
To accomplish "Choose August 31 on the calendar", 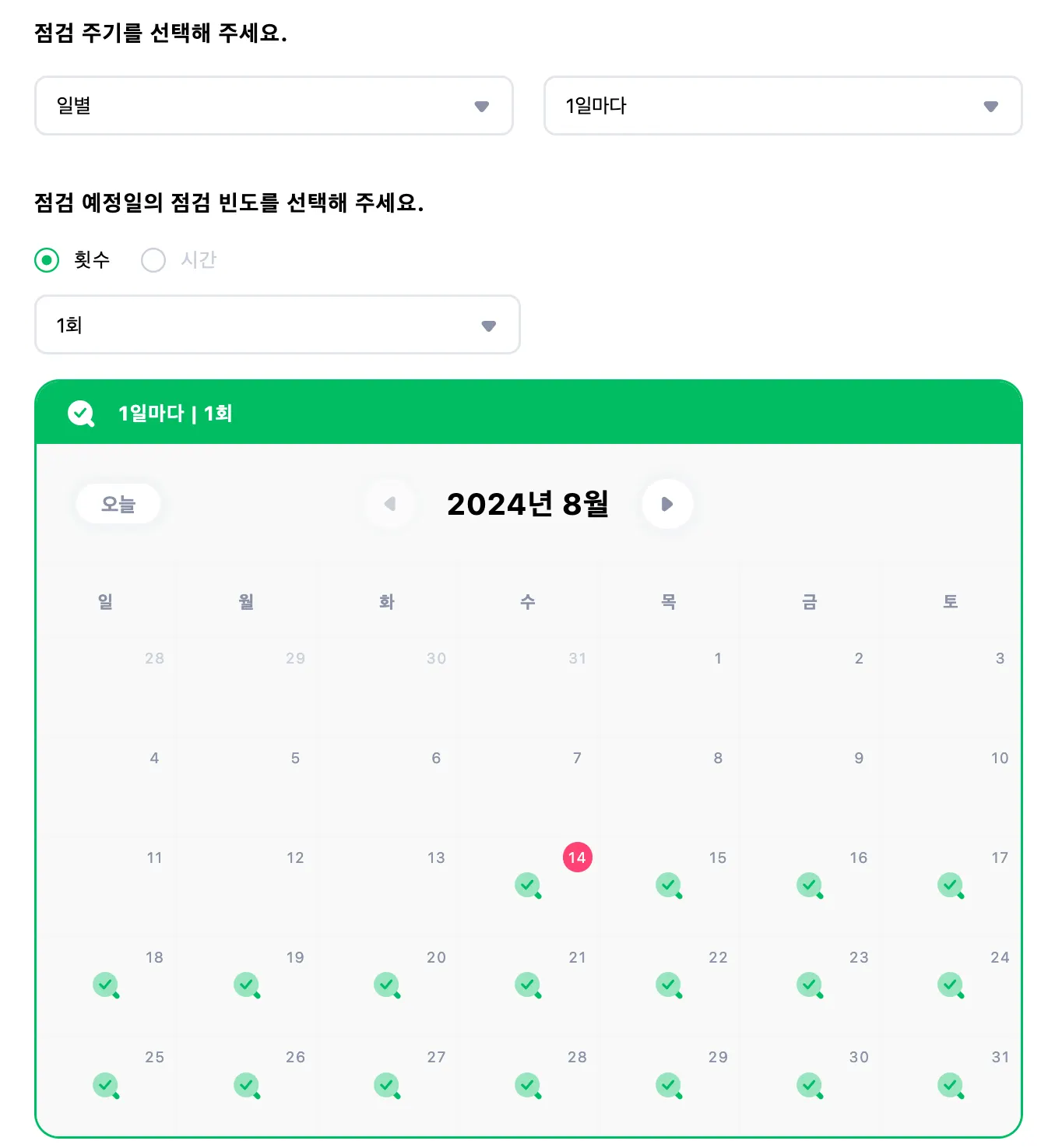I will point(1000,1058).
